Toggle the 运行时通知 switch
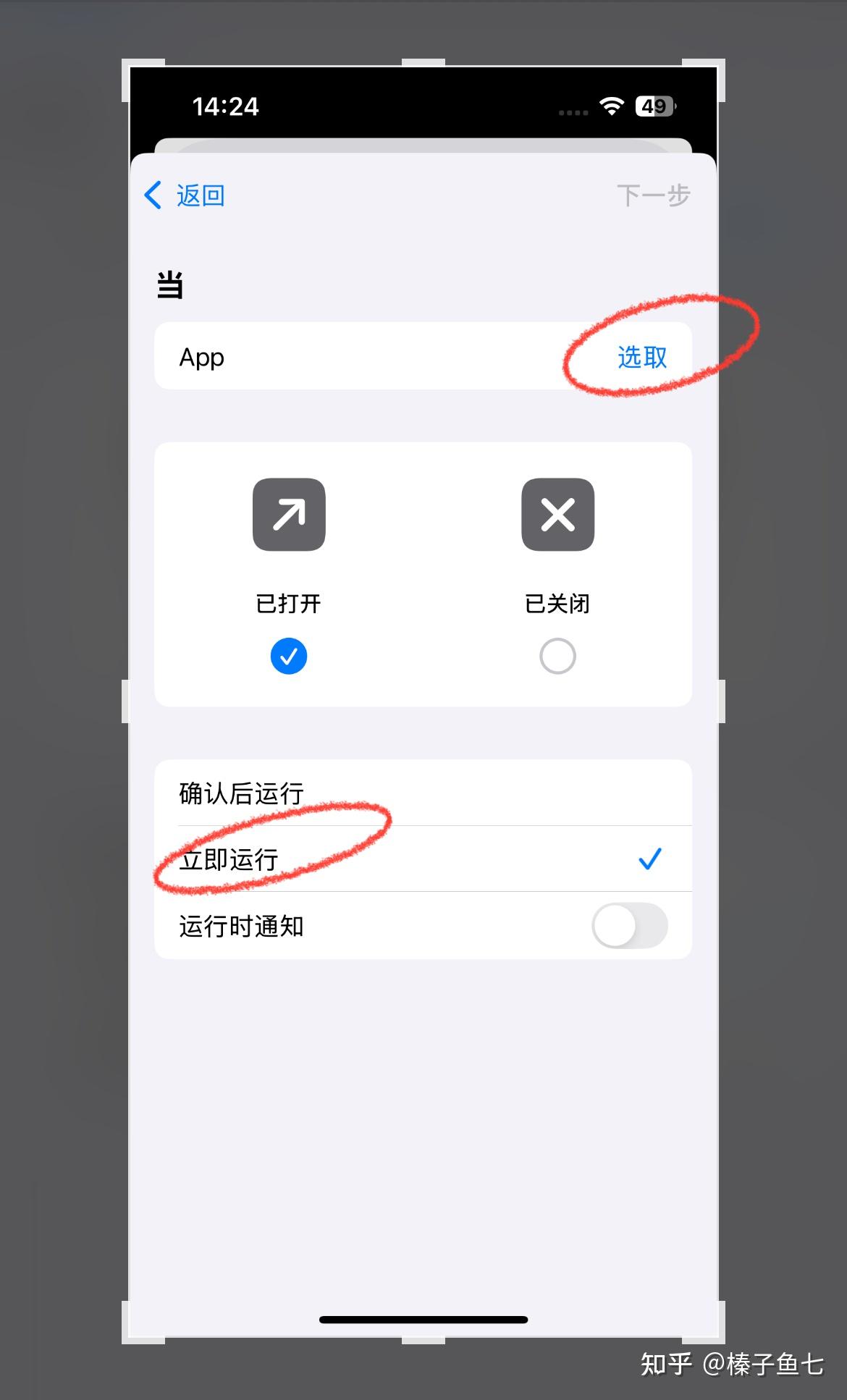 (629, 926)
